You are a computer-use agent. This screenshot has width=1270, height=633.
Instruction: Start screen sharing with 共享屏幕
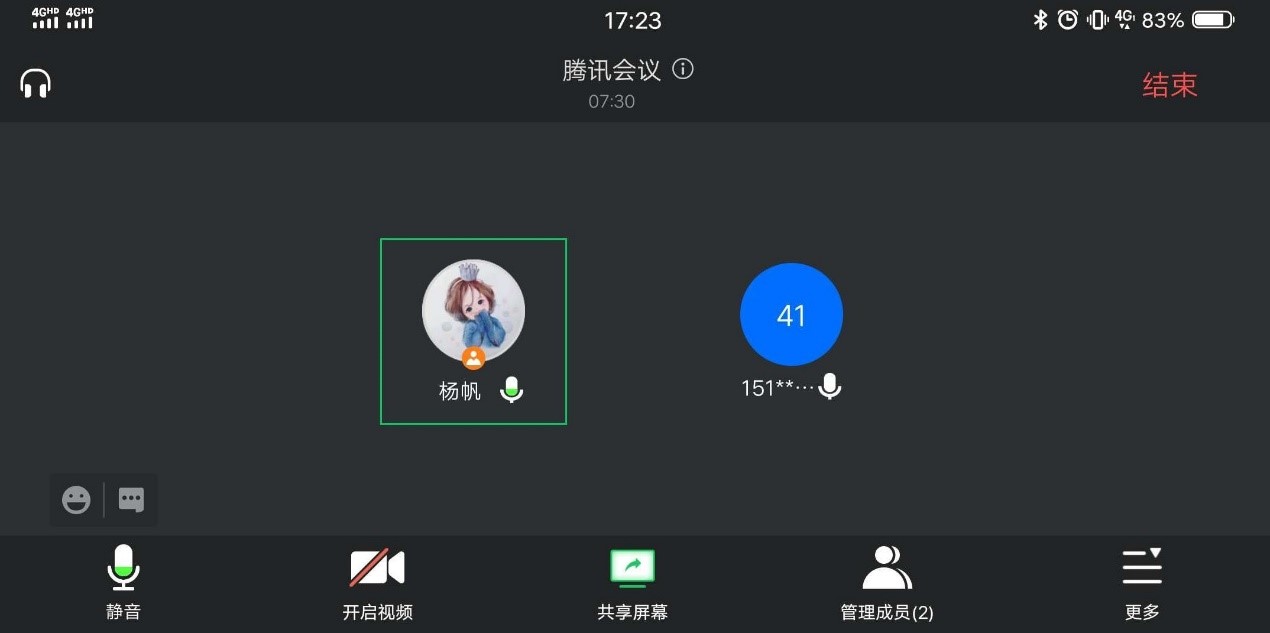(x=632, y=582)
